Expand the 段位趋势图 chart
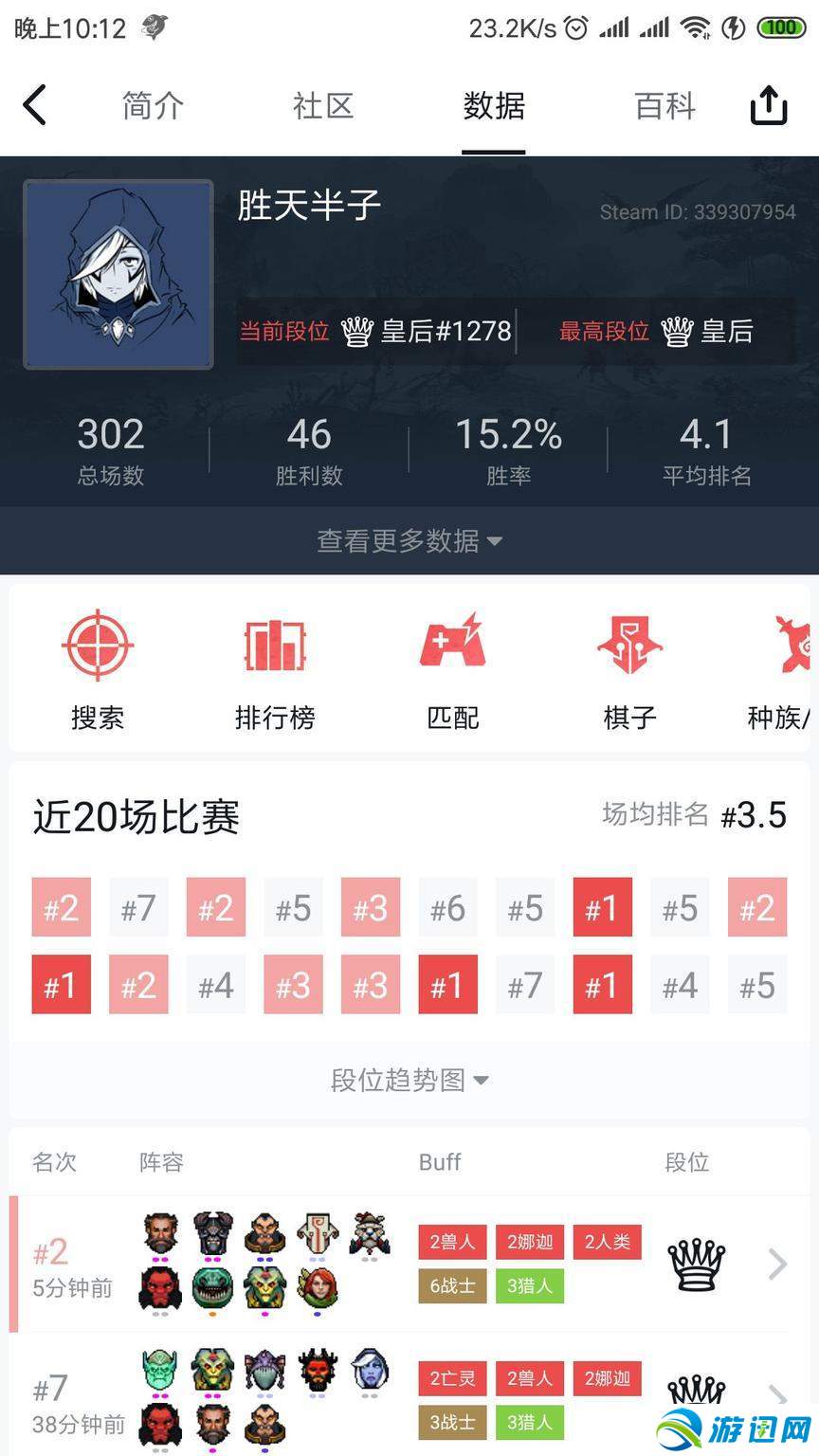The width and height of the screenshot is (819, 1456). (x=409, y=1080)
